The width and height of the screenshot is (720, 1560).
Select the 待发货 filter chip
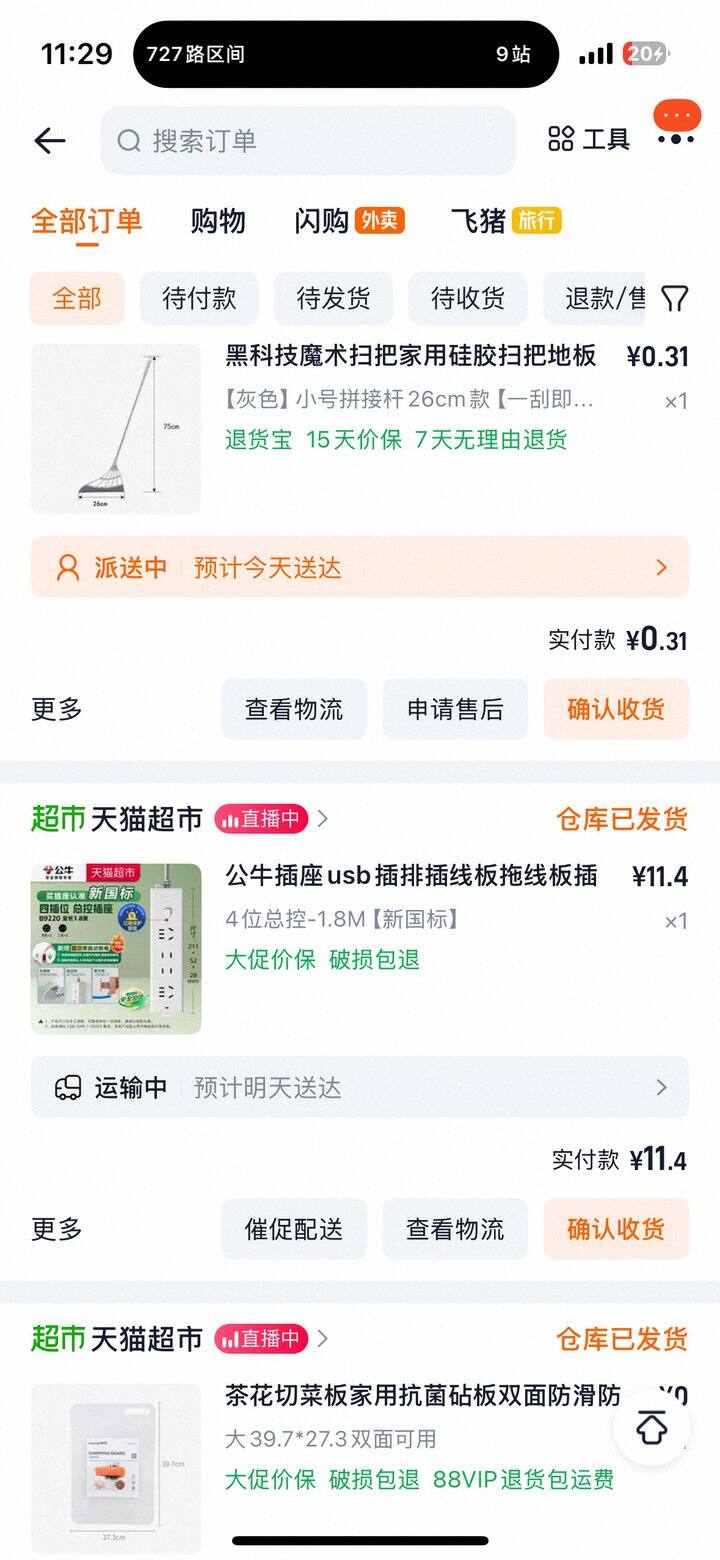click(x=333, y=298)
